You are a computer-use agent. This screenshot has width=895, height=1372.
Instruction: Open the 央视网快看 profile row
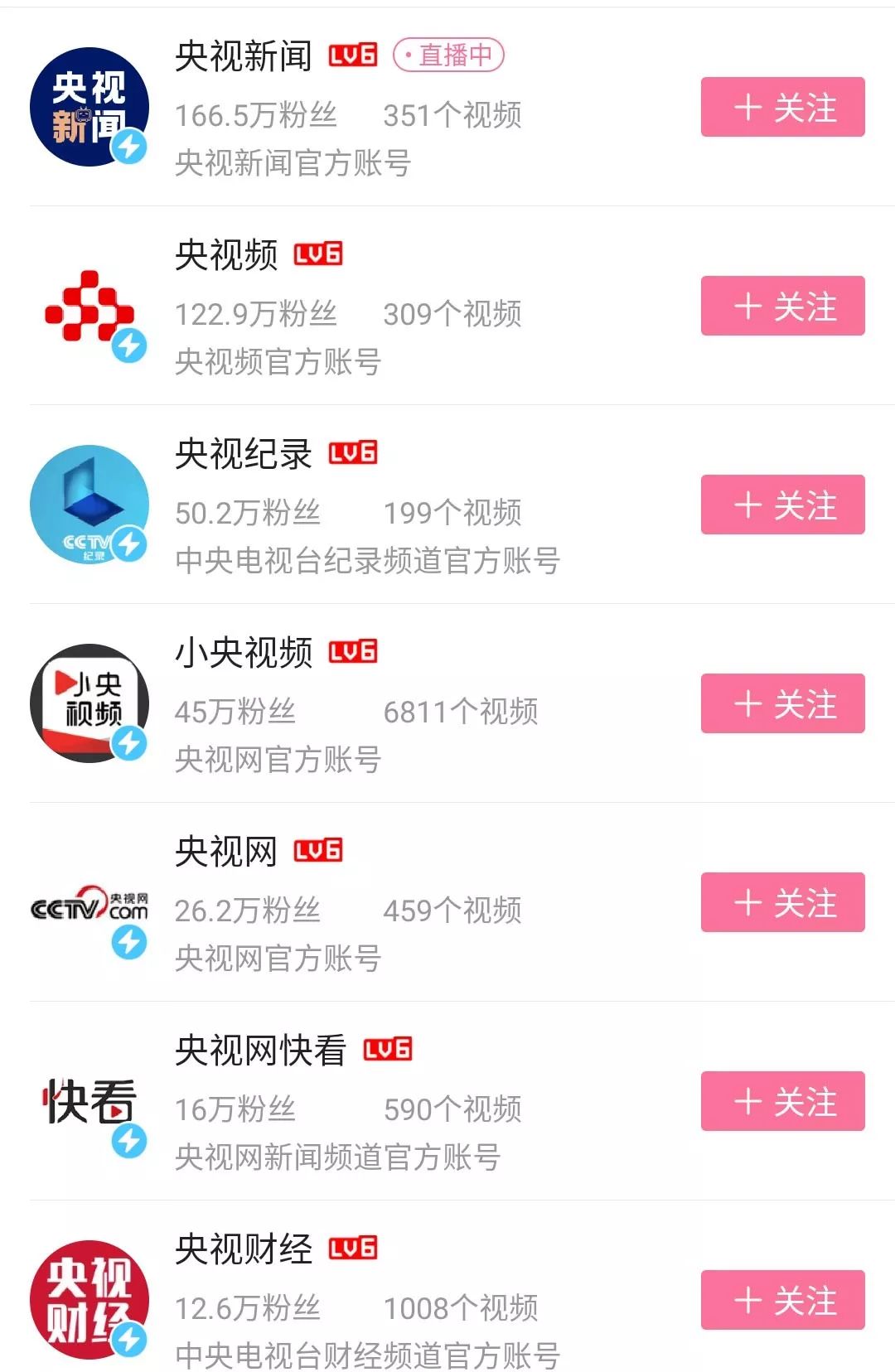point(260,1051)
